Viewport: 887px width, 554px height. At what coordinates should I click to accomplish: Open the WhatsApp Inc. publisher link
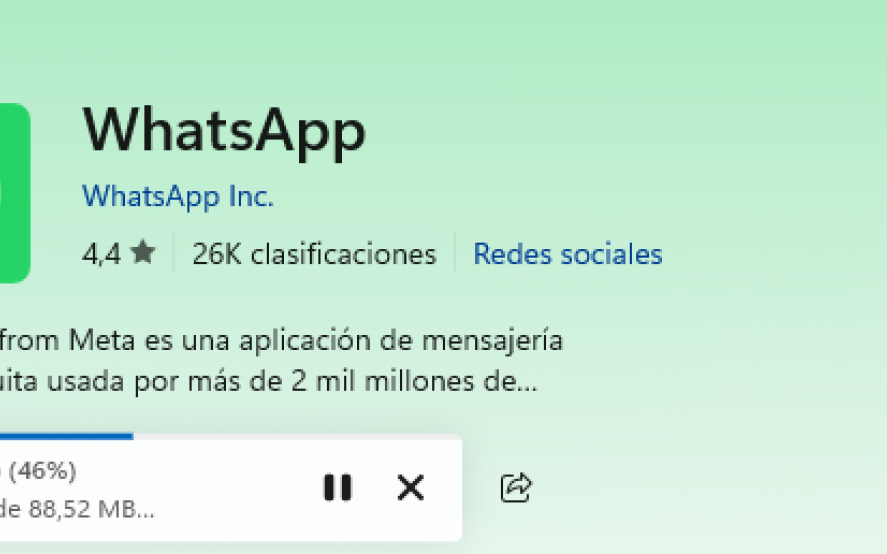point(177,196)
